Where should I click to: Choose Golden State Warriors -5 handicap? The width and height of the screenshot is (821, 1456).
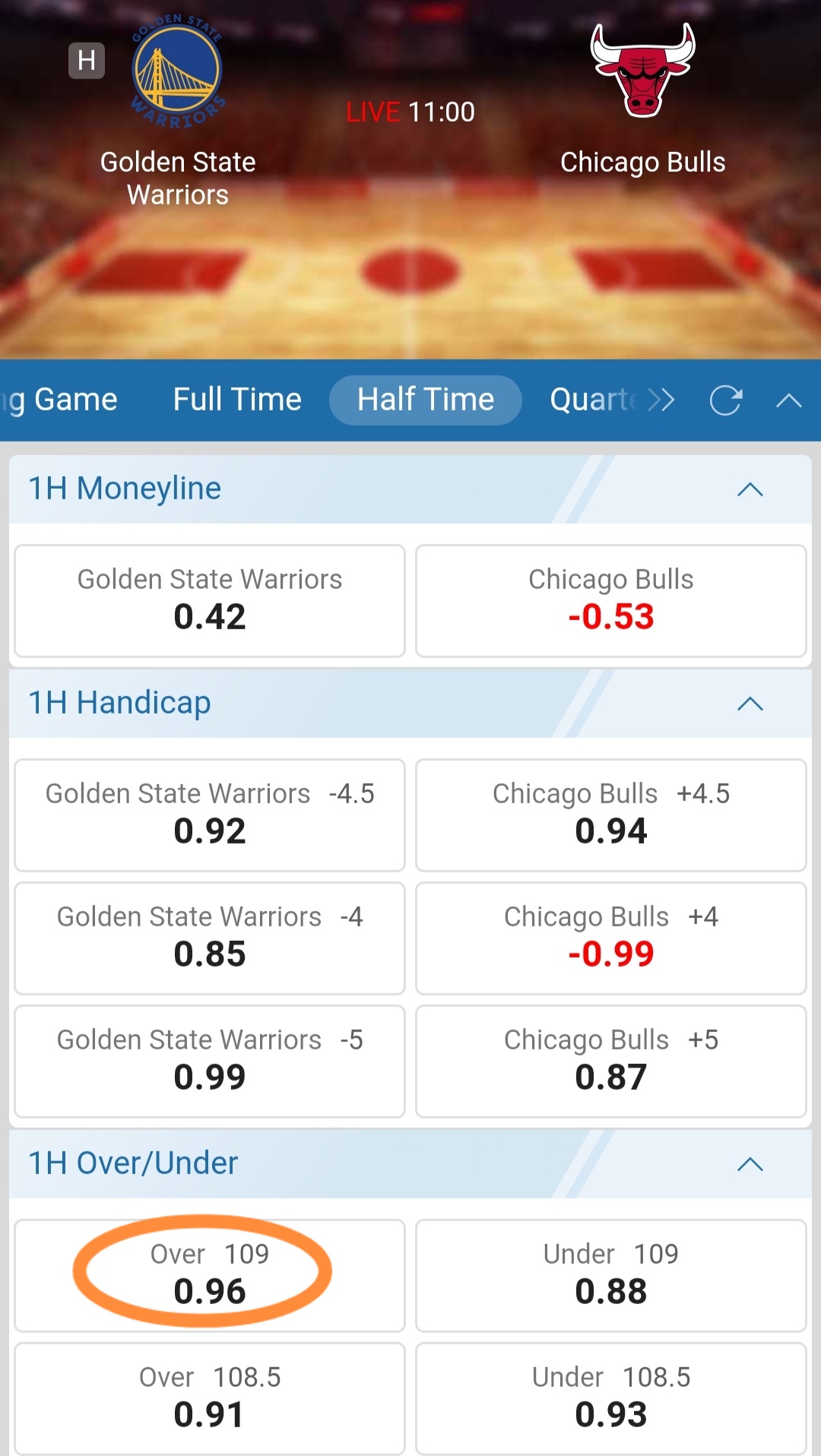tap(210, 1061)
